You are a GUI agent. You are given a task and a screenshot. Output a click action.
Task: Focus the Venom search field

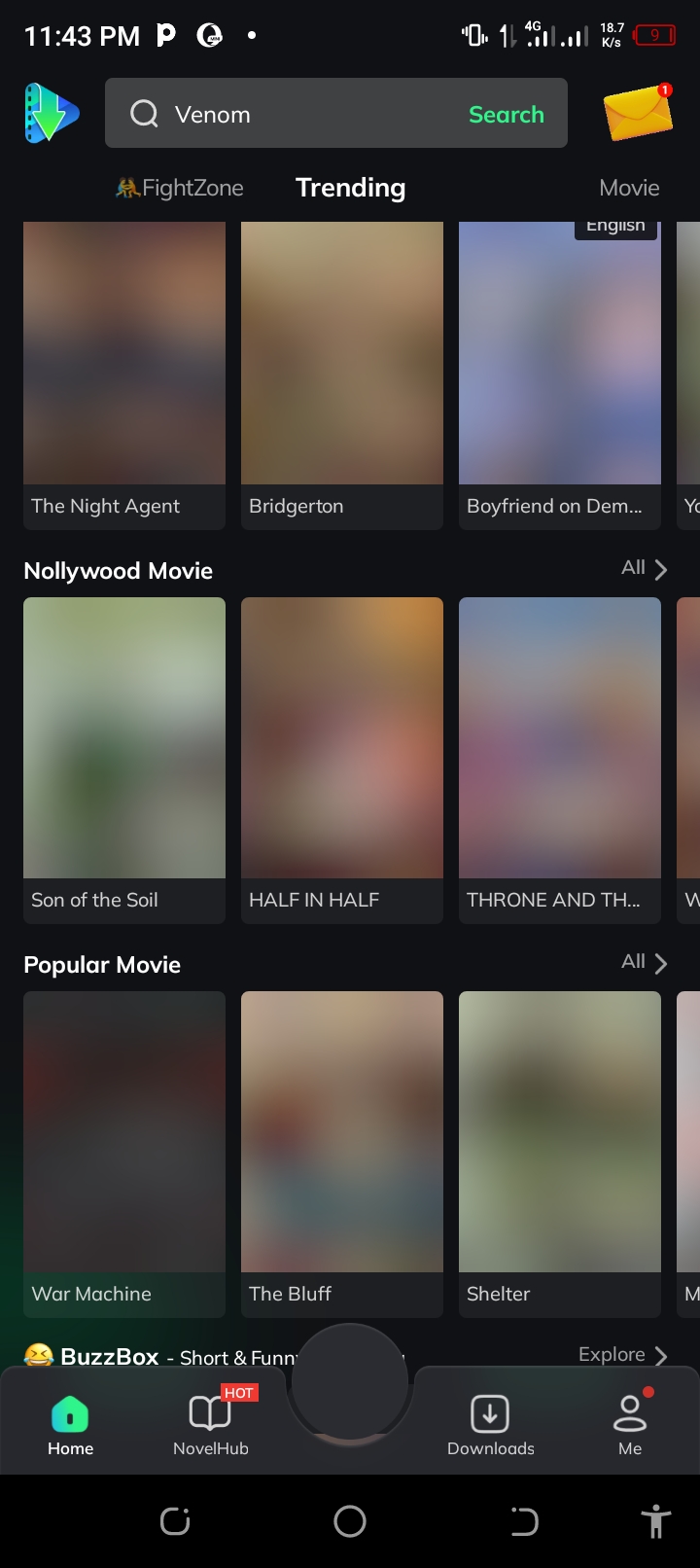point(292,114)
